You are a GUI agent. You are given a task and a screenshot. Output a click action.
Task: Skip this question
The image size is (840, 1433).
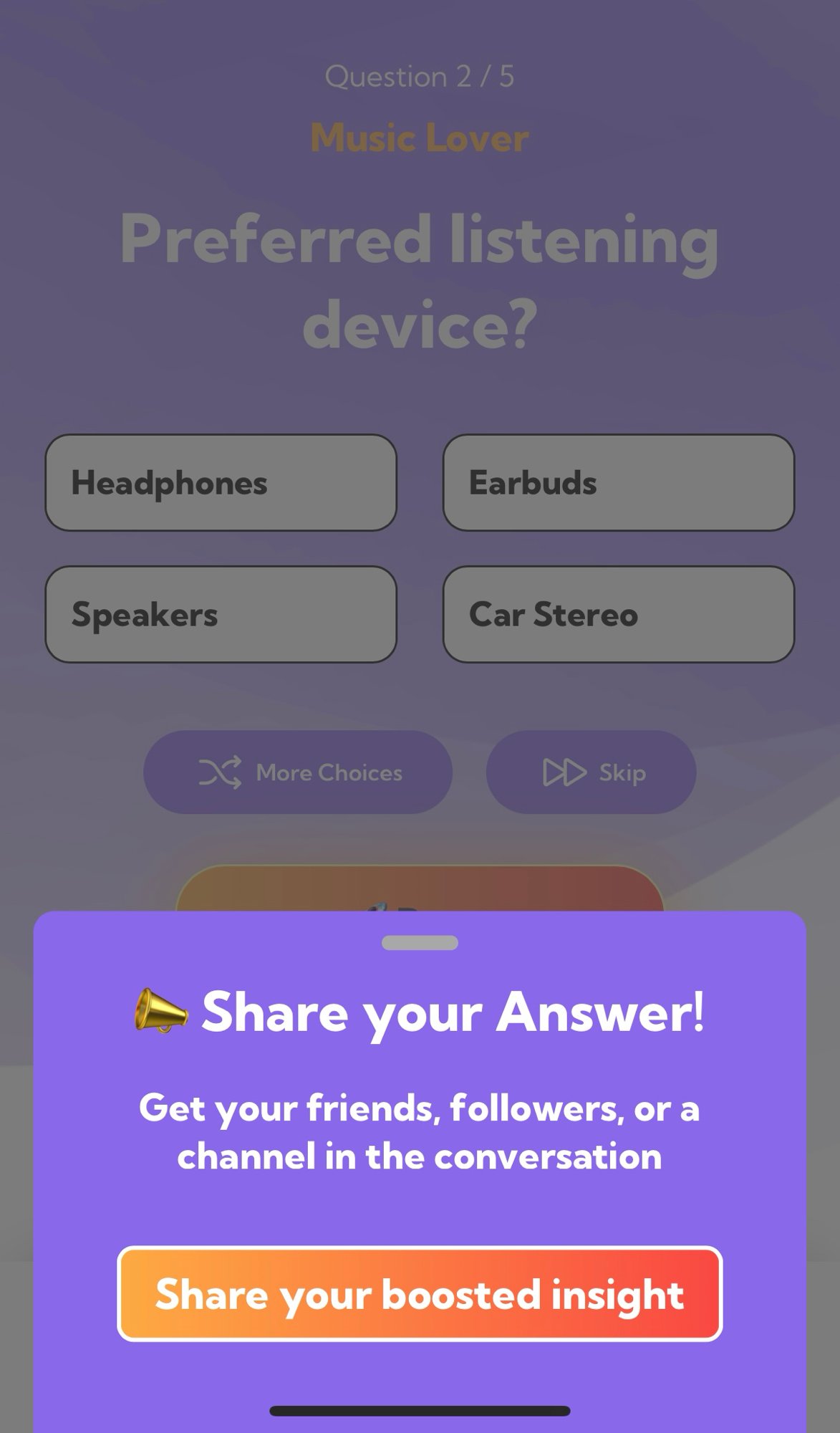591,772
